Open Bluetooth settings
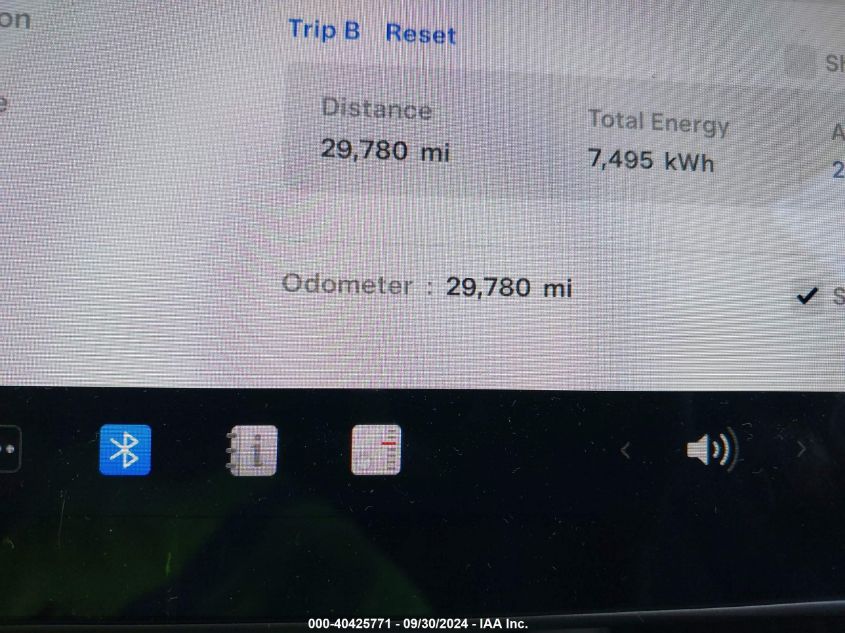Viewport: 845px width, 633px height. tap(125, 450)
